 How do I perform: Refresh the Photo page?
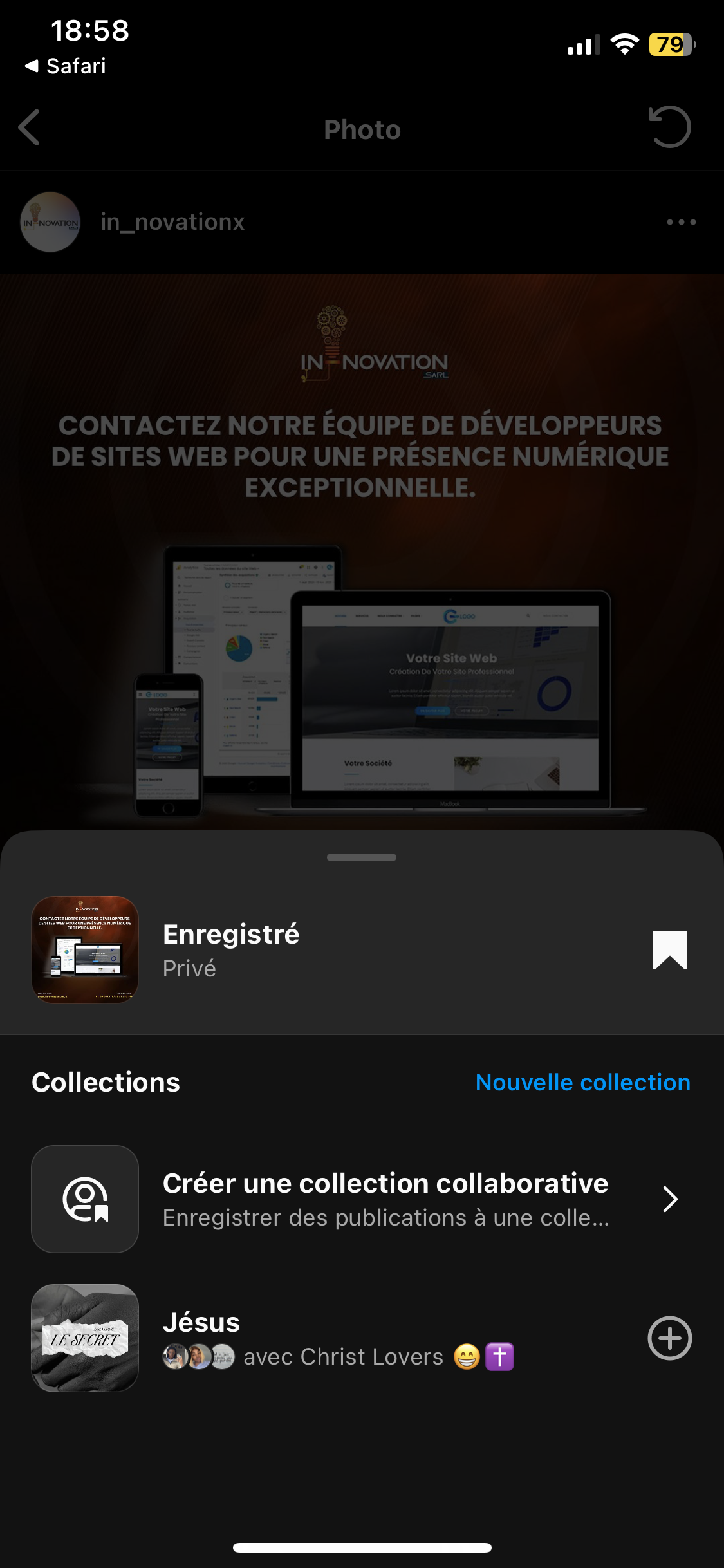tap(669, 127)
